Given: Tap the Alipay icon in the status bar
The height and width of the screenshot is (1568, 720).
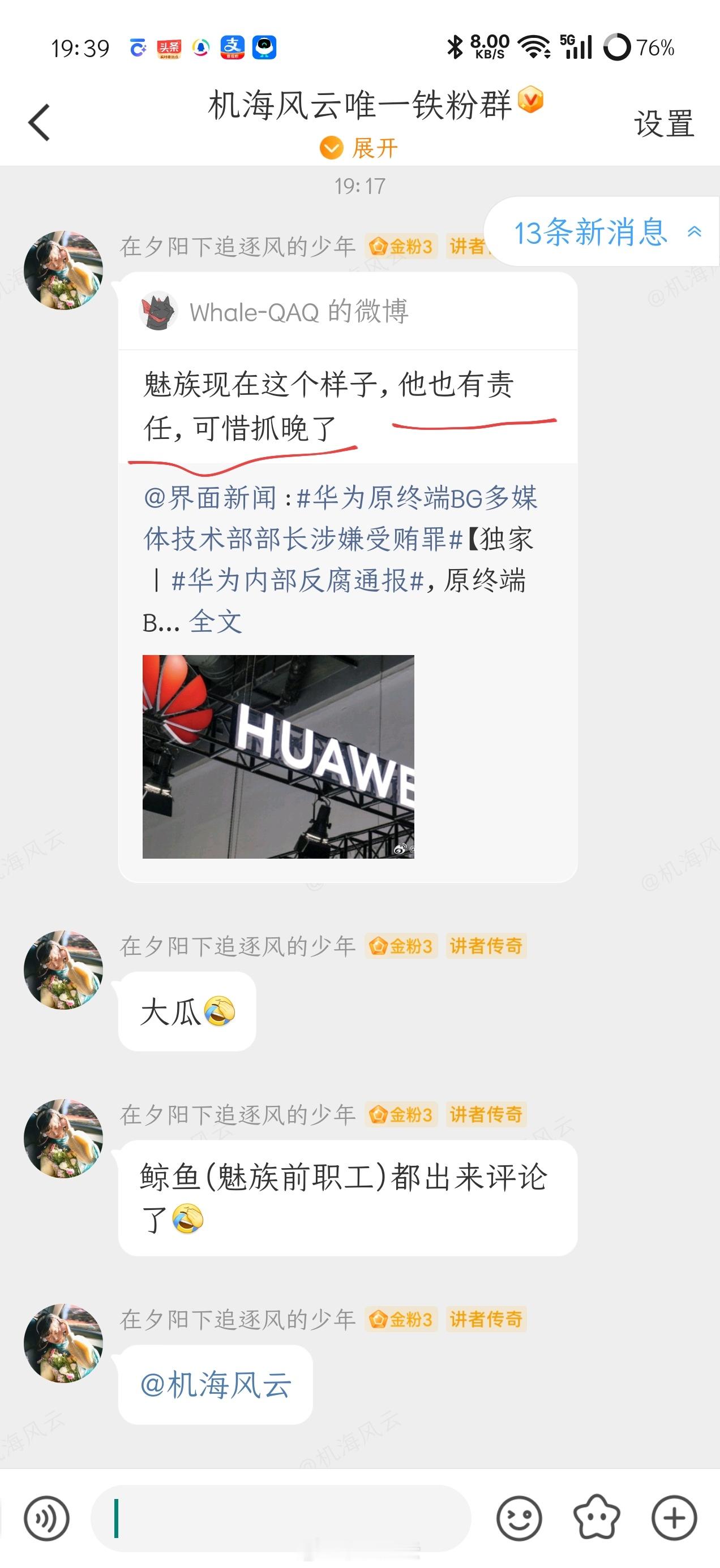Looking at the screenshot, I should (x=234, y=47).
